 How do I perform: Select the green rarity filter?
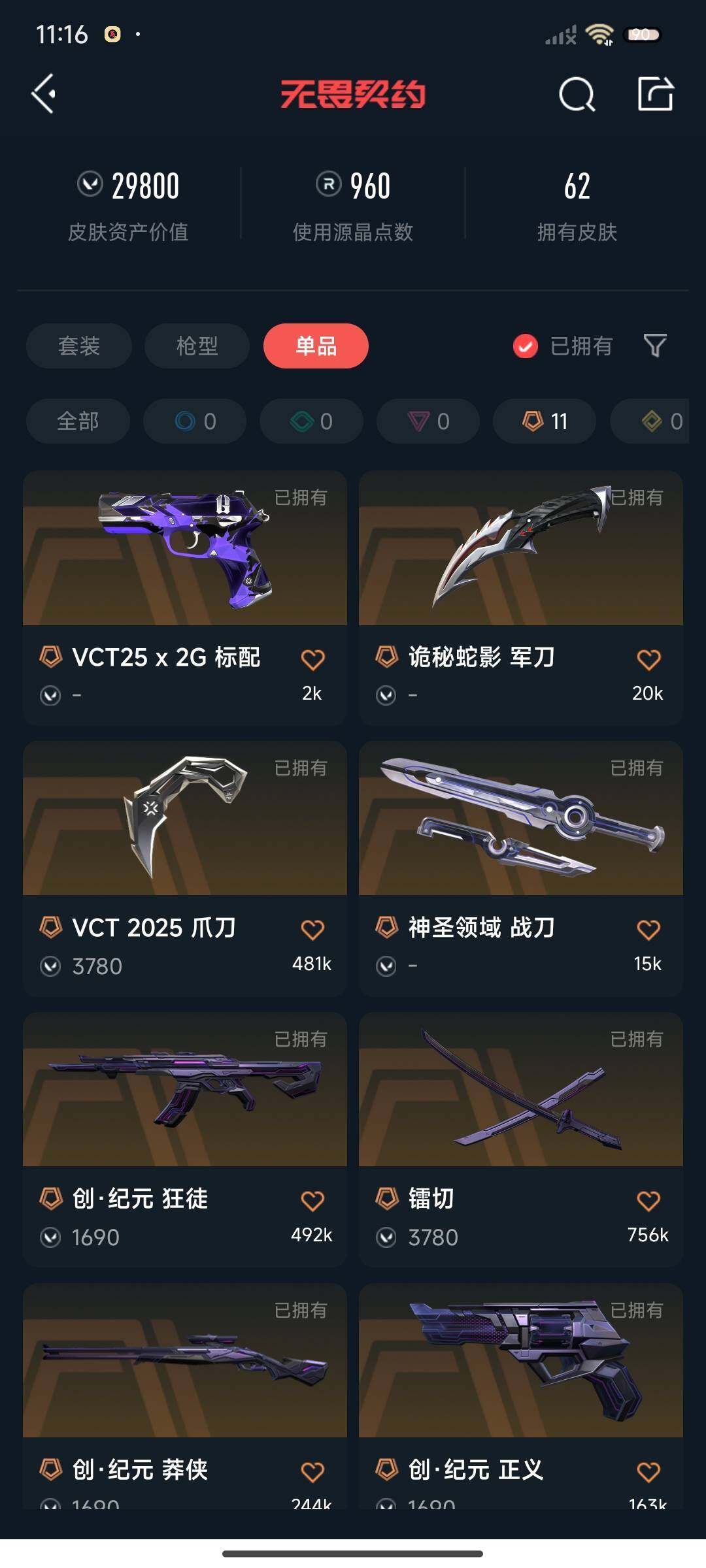[311, 421]
